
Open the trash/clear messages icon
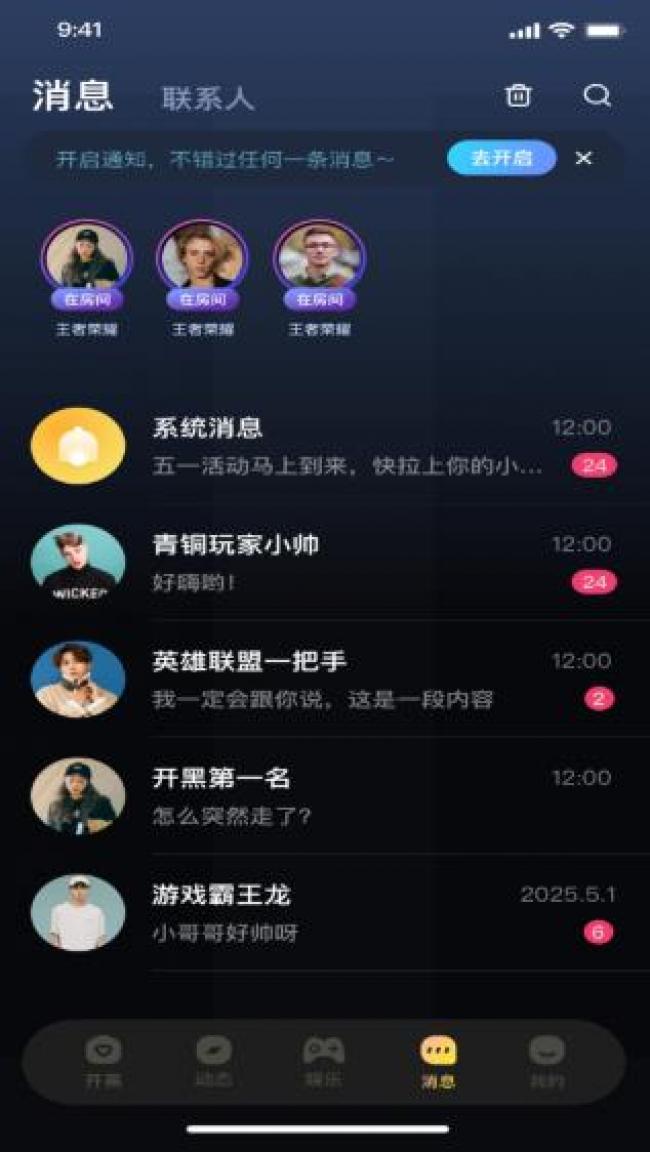[518, 96]
